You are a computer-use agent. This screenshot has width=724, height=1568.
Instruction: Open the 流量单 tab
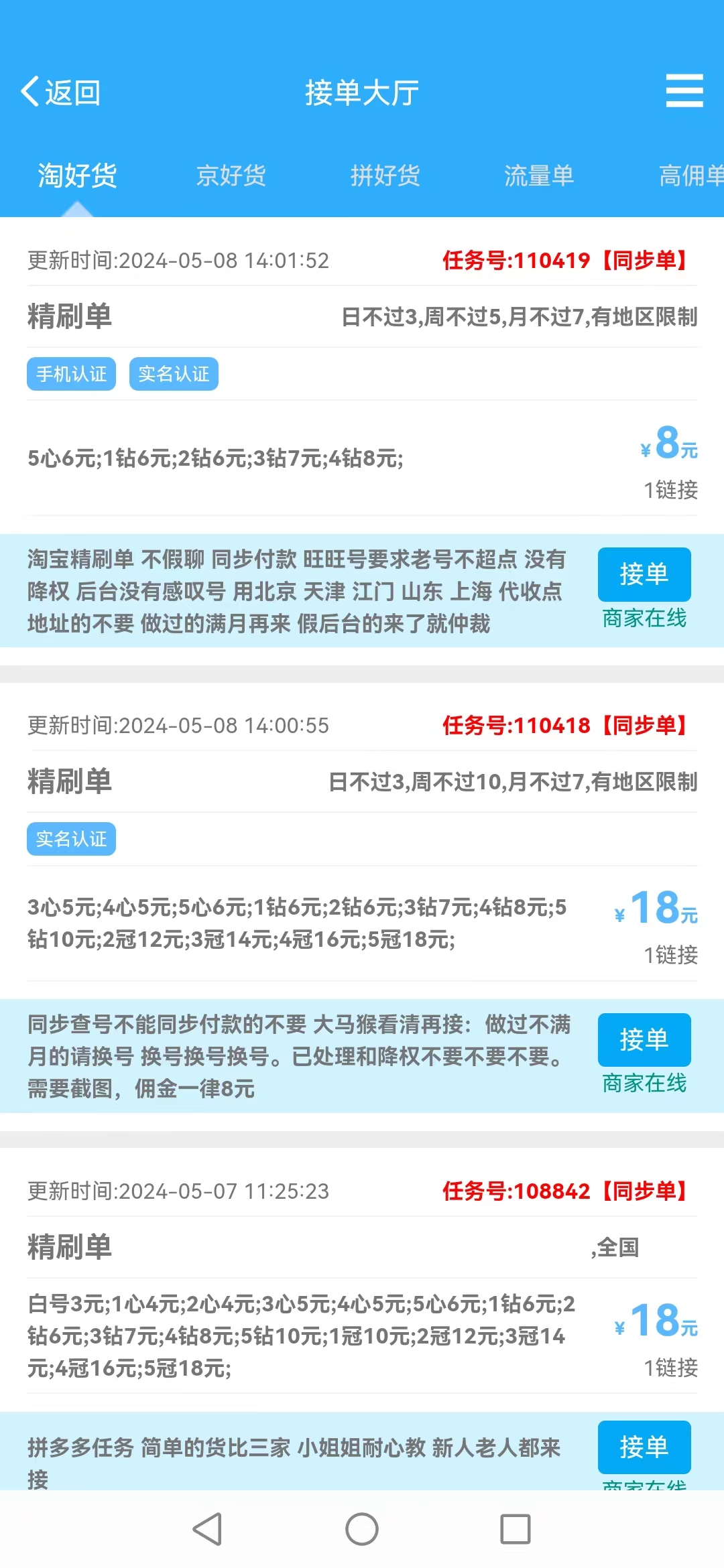538,176
